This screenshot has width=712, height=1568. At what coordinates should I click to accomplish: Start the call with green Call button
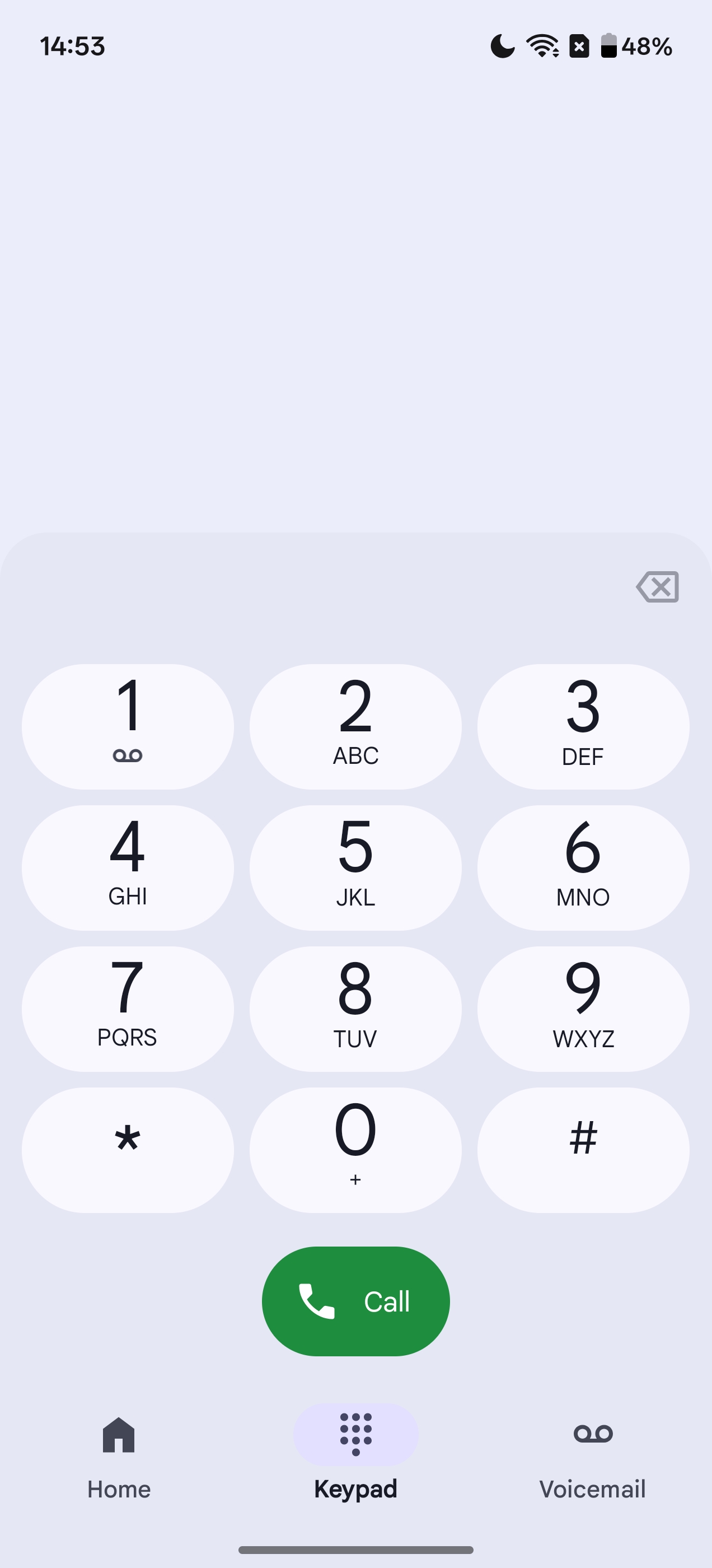(x=355, y=1301)
